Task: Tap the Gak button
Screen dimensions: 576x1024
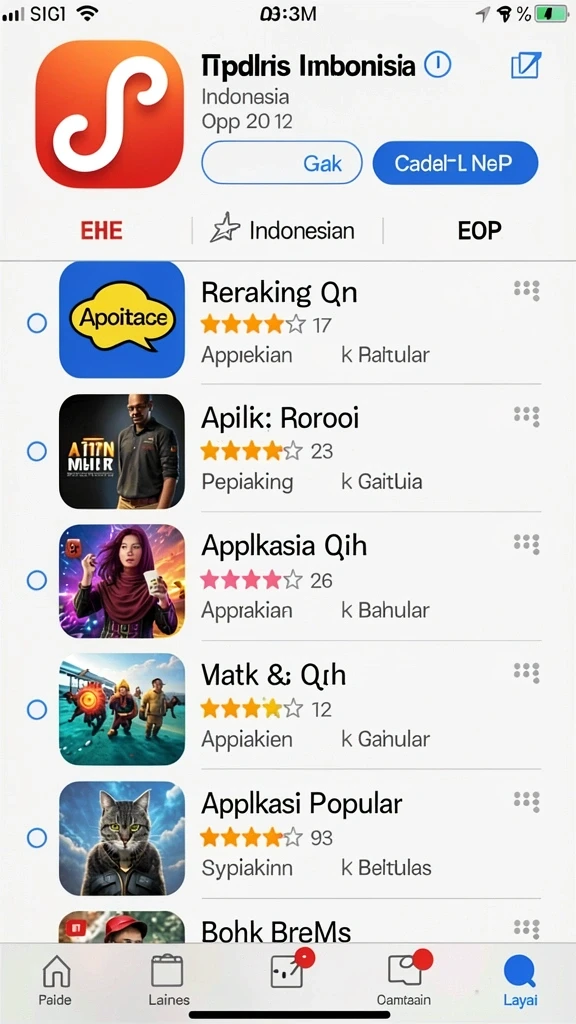Action: coord(281,163)
